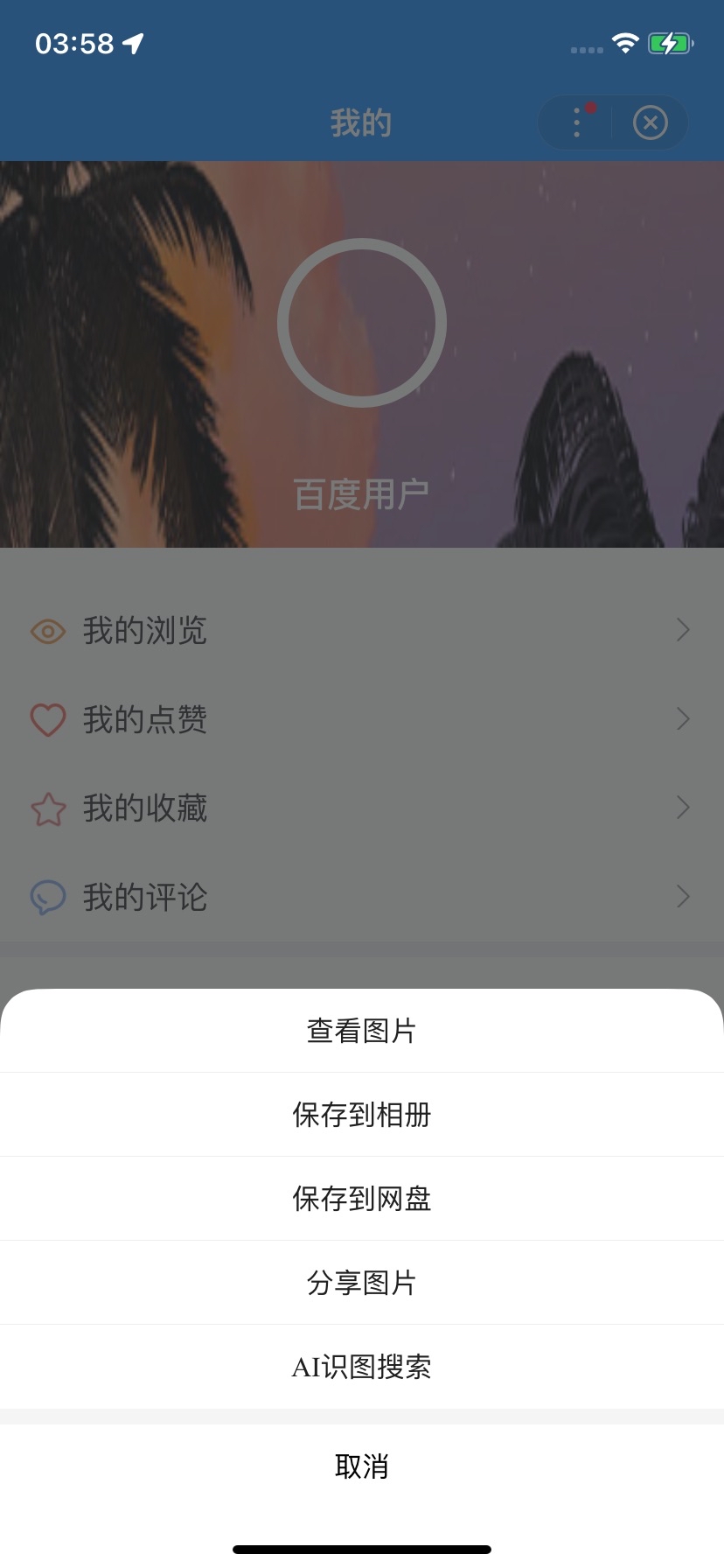Open the mini program three-dot menu
Image resolution: width=724 pixels, height=1568 pixels.
pyautogui.click(x=577, y=122)
